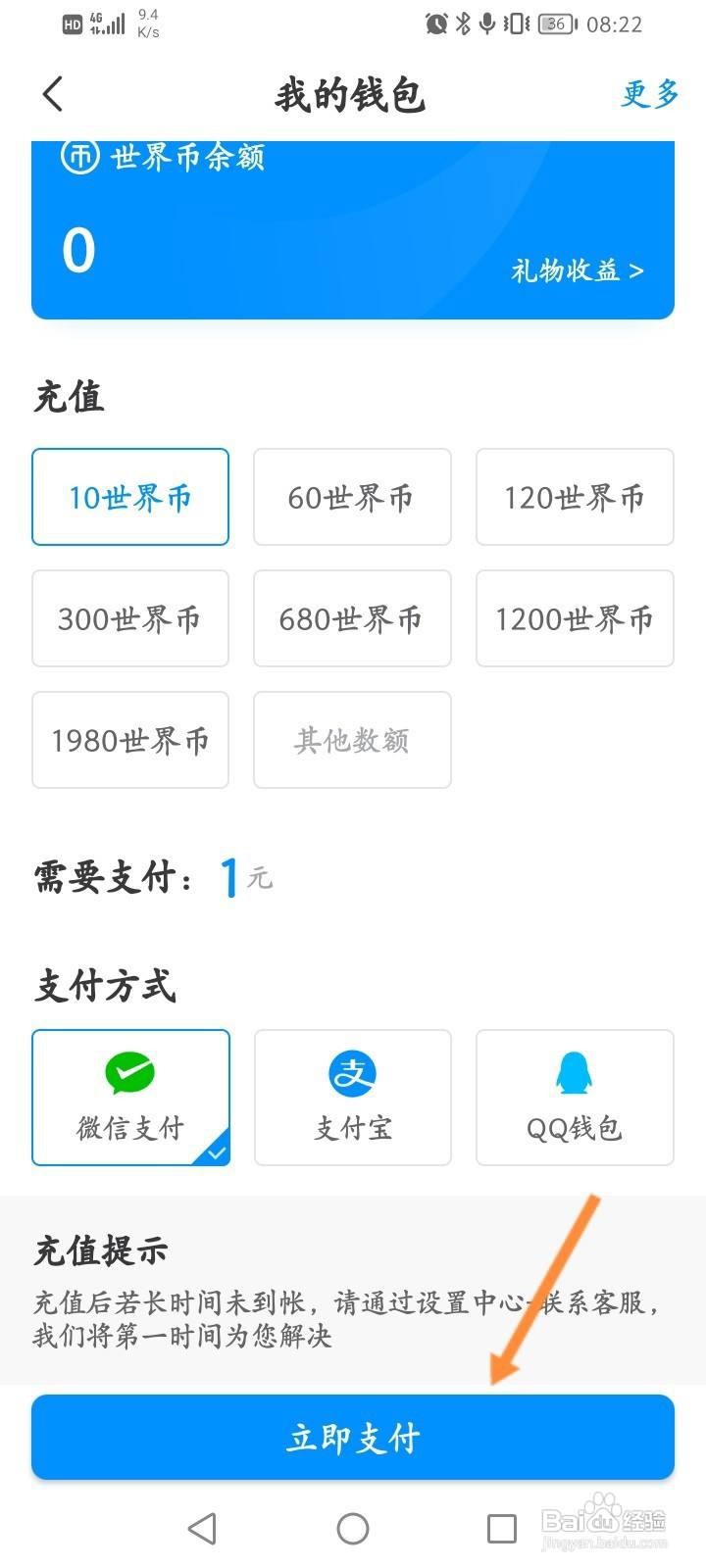The height and width of the screenshot is (1568, 706).
Task: Open the recent apps view
Action: pos(502,1528)
